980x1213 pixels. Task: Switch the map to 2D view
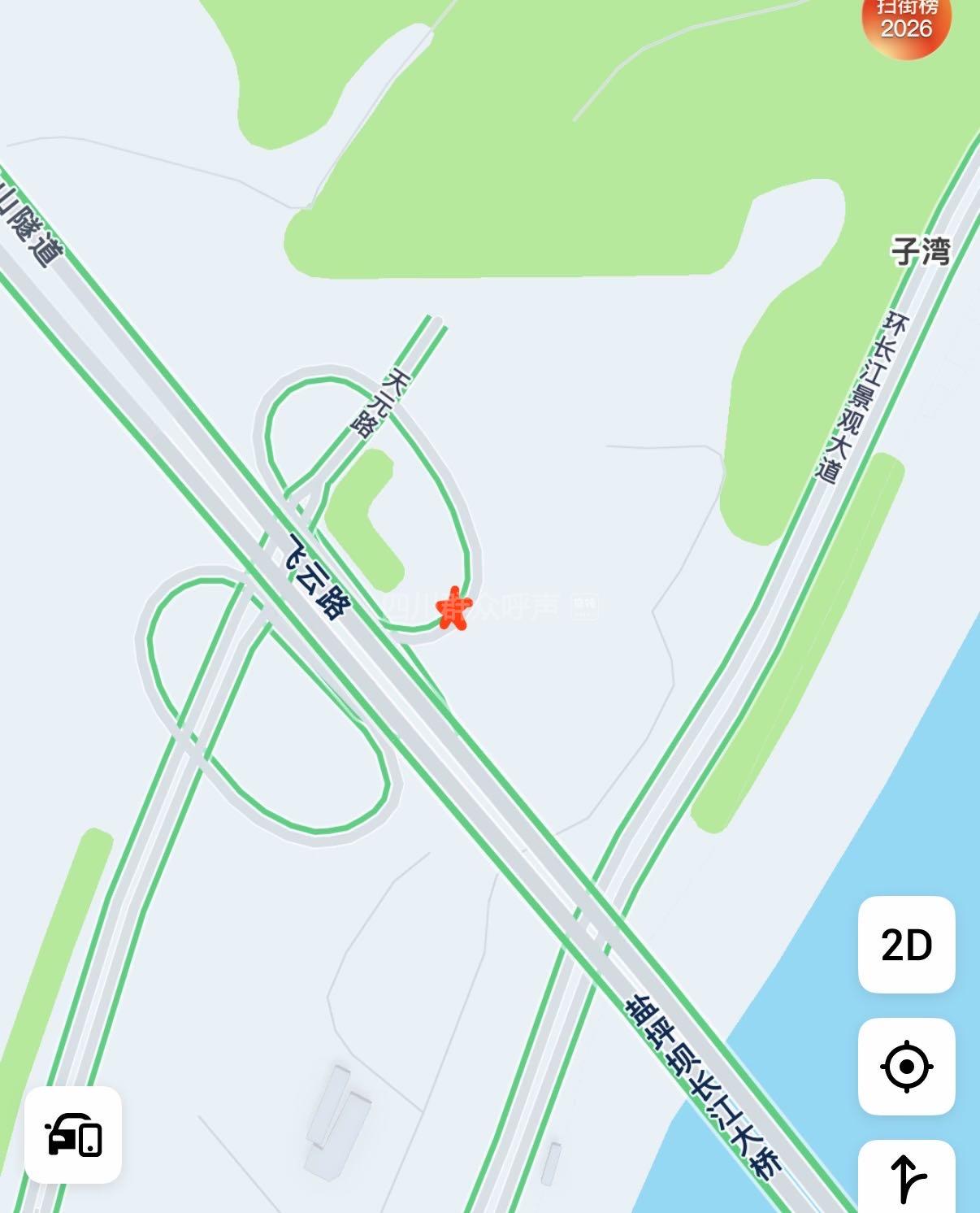[906, 945]
